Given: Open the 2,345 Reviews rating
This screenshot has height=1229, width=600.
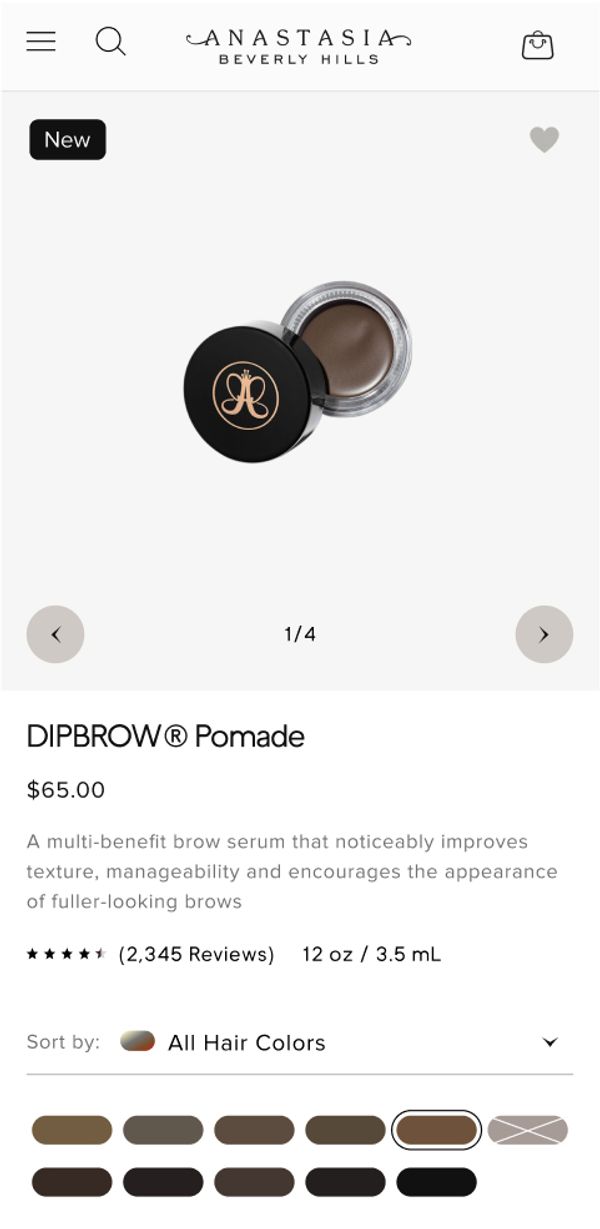Looking at the screenshot, I should (x=196, y=954).
